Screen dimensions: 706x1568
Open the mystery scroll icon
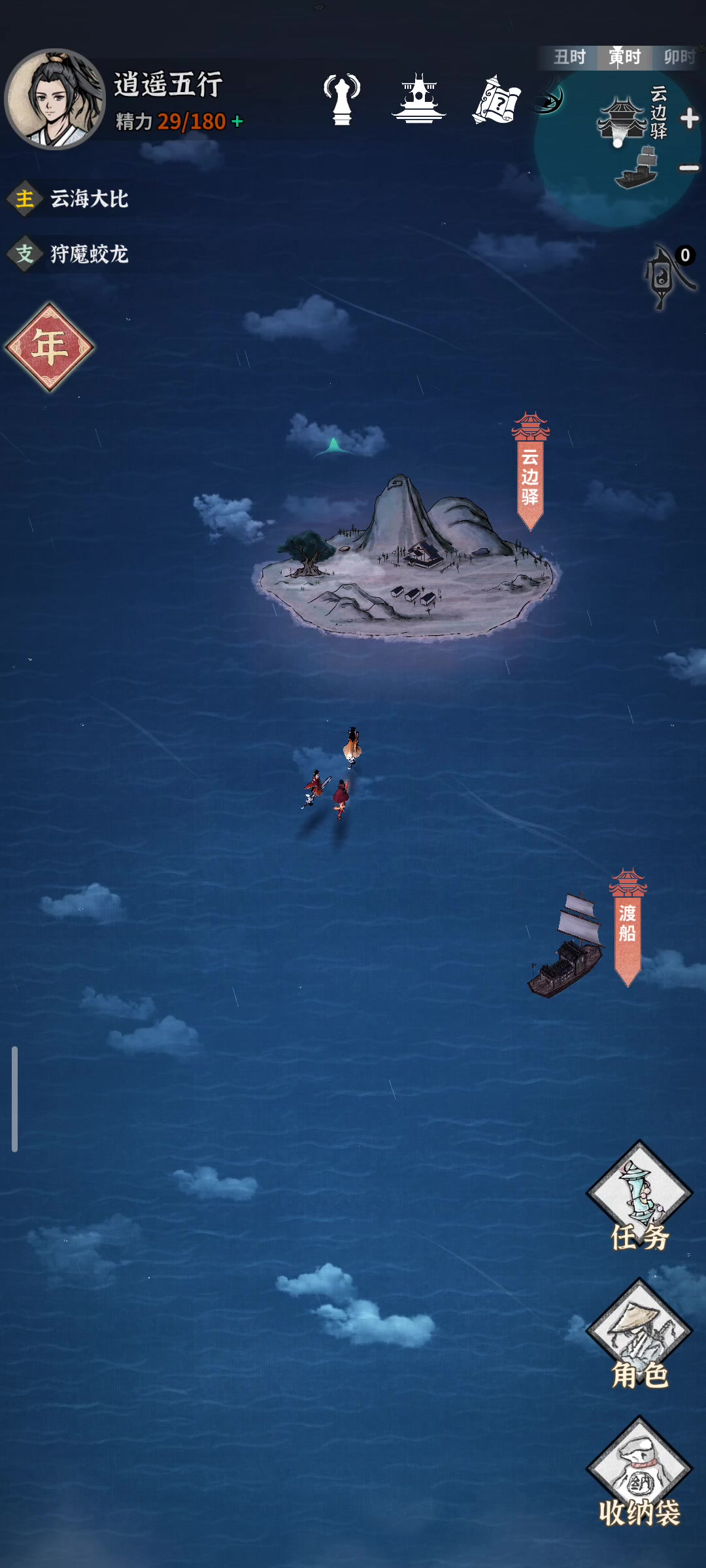coord(497,99)
